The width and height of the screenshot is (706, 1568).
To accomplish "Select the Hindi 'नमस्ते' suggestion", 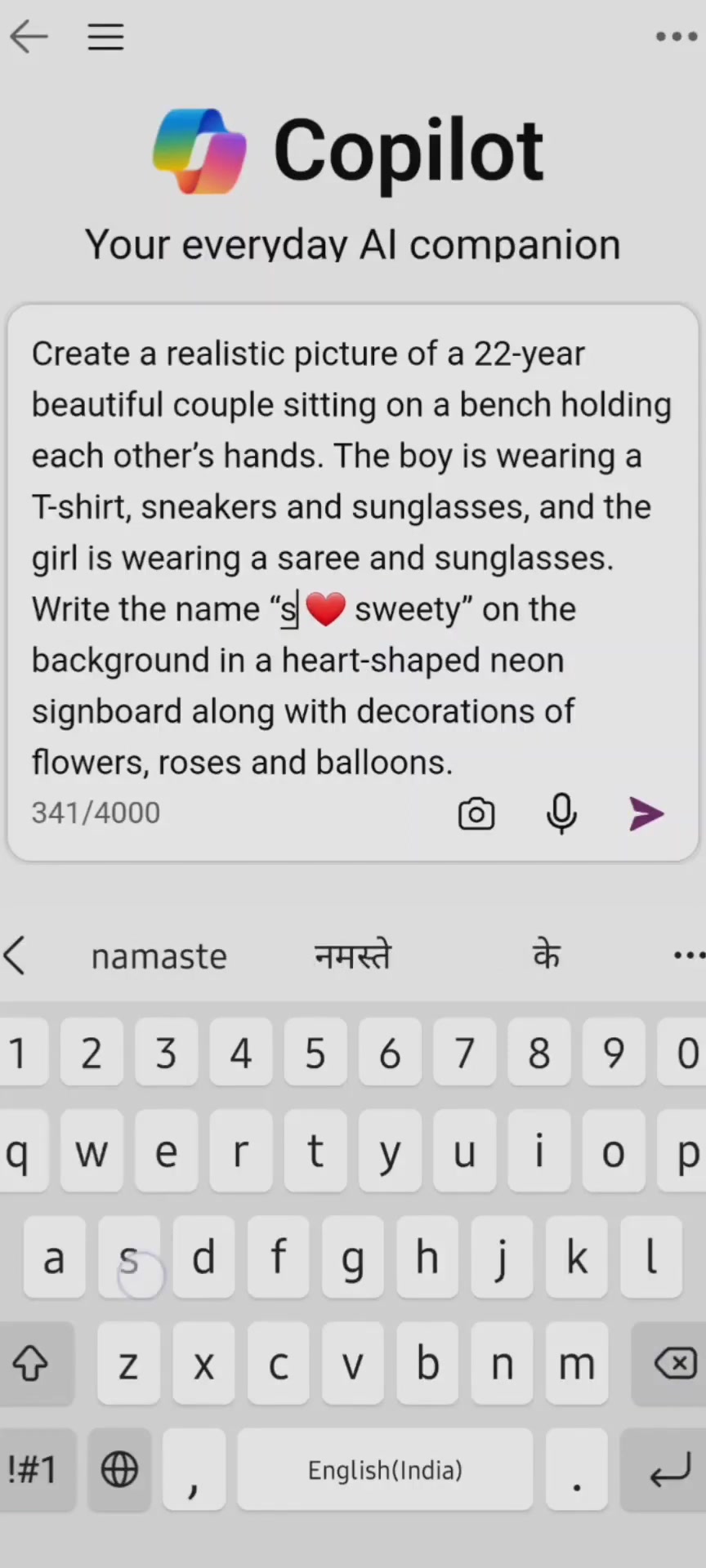I will (x=353, y=956).
